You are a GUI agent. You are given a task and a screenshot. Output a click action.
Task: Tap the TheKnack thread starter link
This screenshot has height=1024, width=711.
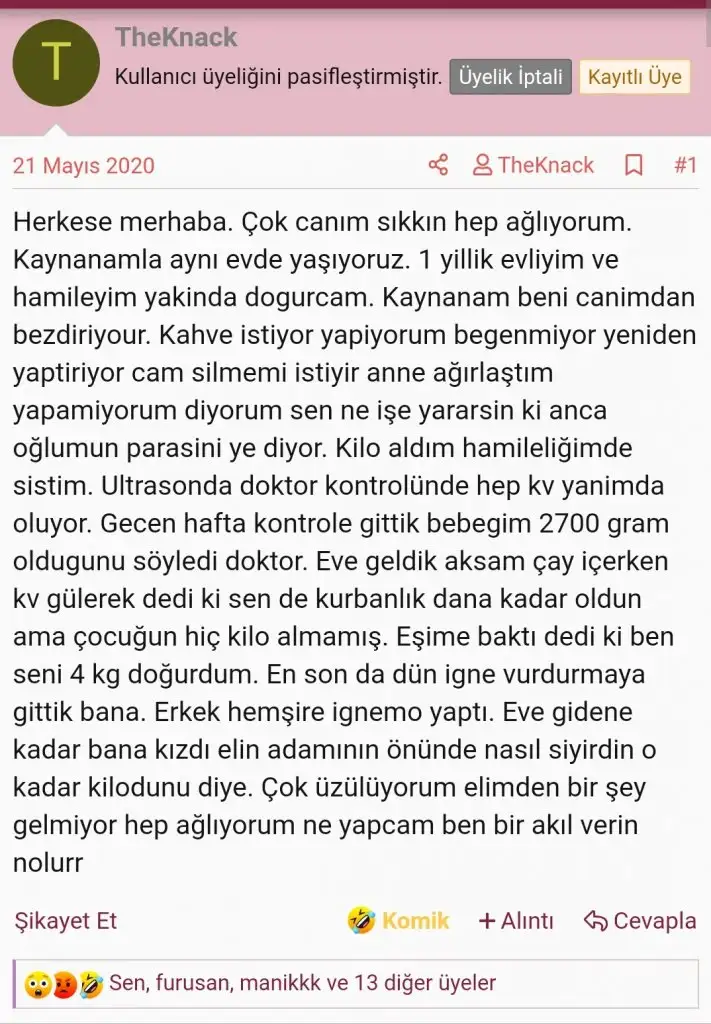(533, 165)
